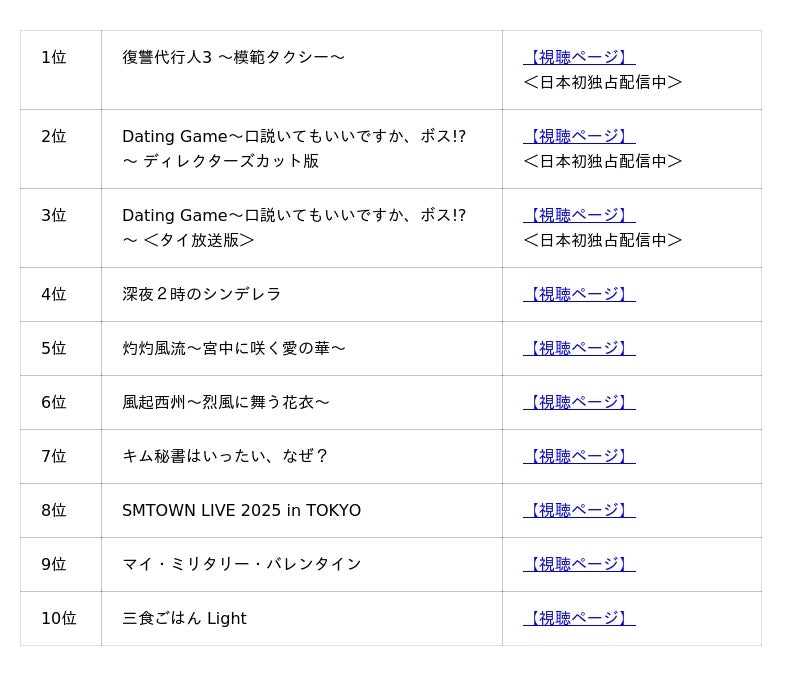Follow the 視聴ページ link for 灼灼風流
The height and width of the screenshot is (676, 800).
[579, 348]
